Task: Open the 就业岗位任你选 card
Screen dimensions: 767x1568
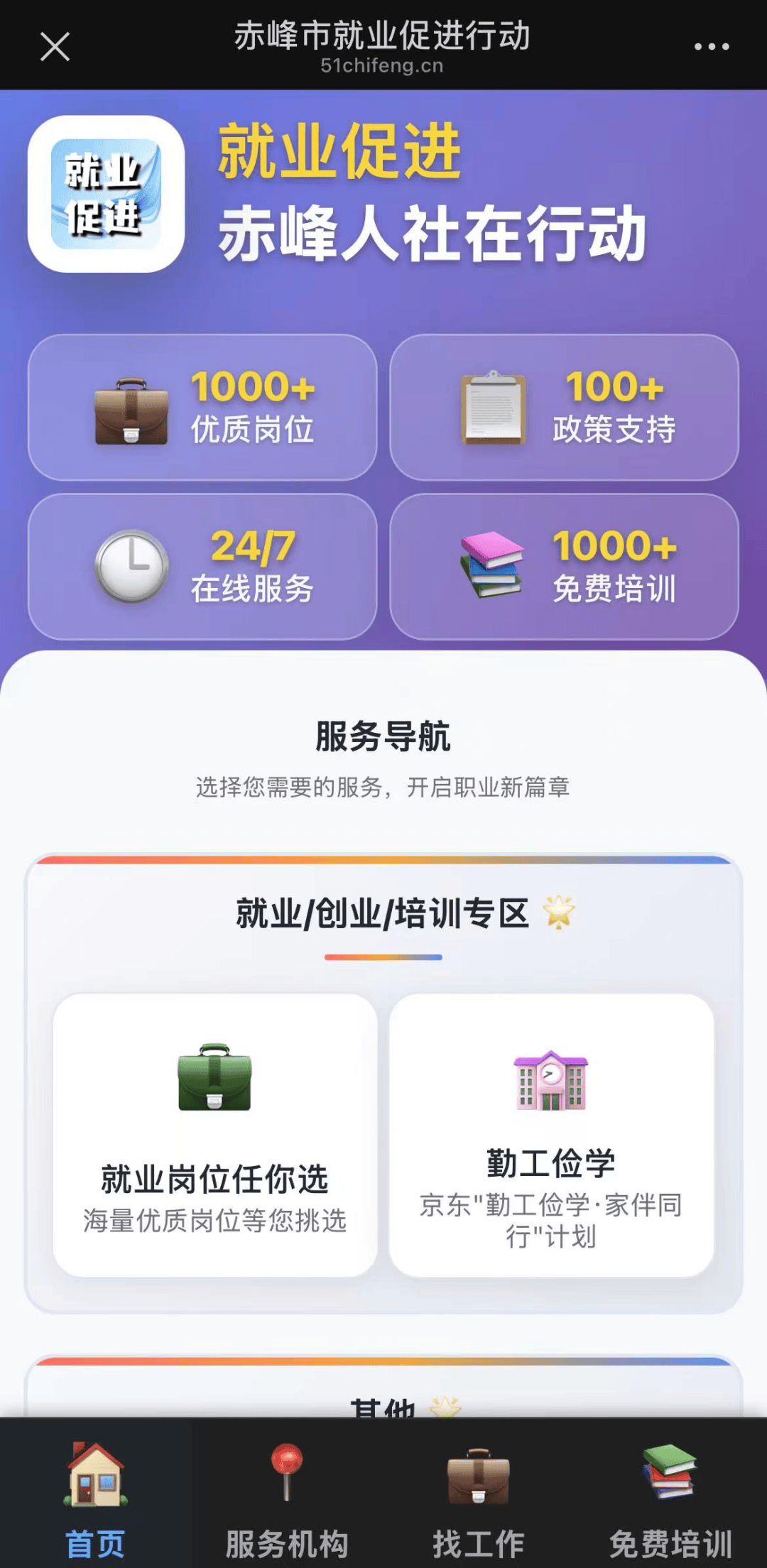Action: (214, 1134)
